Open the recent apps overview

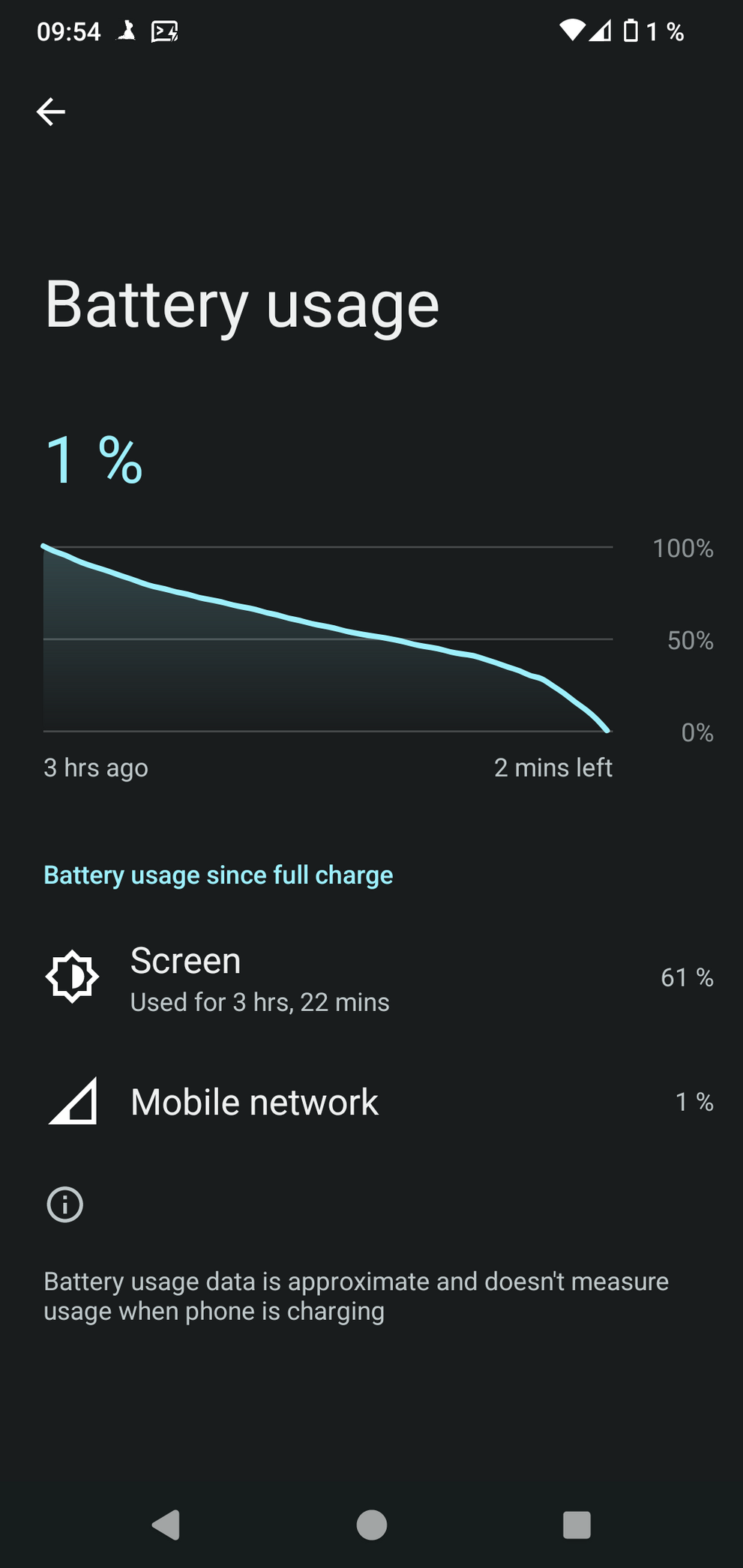tap(577, 1525)
